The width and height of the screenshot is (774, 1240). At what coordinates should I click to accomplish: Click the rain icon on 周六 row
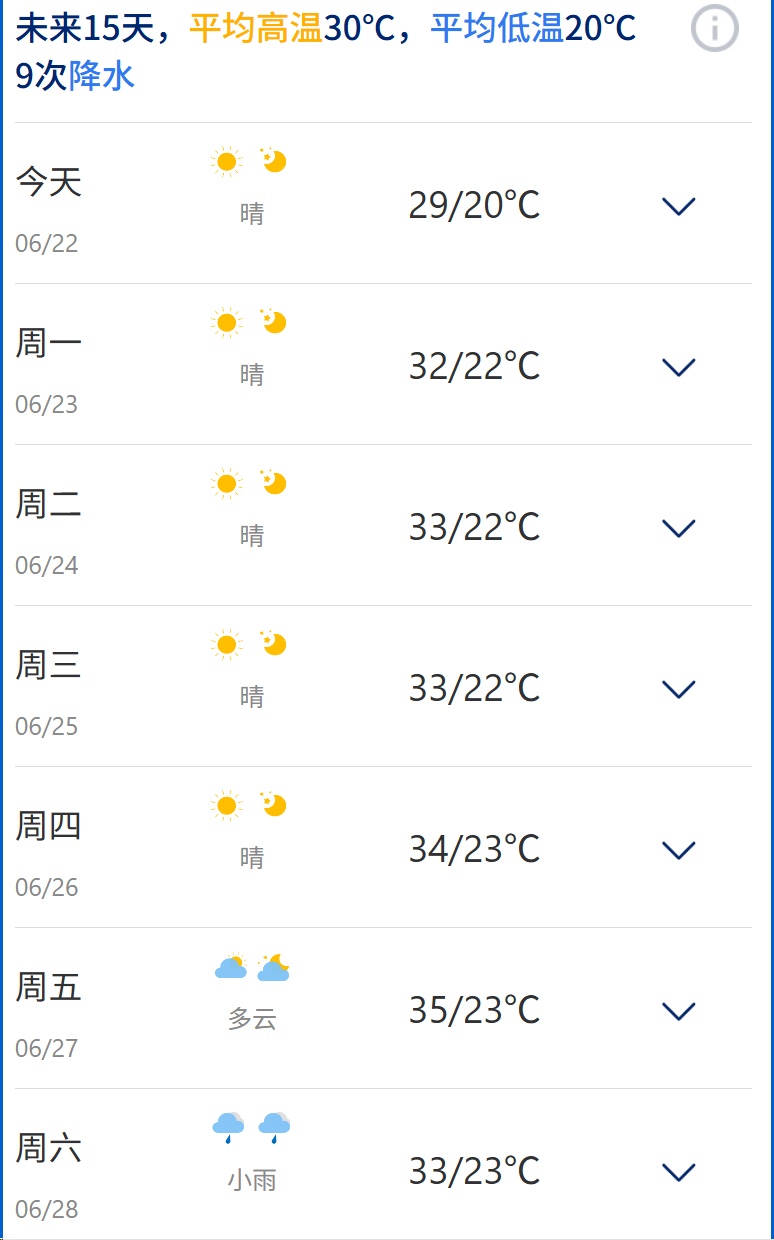[x=227, y=1127]
